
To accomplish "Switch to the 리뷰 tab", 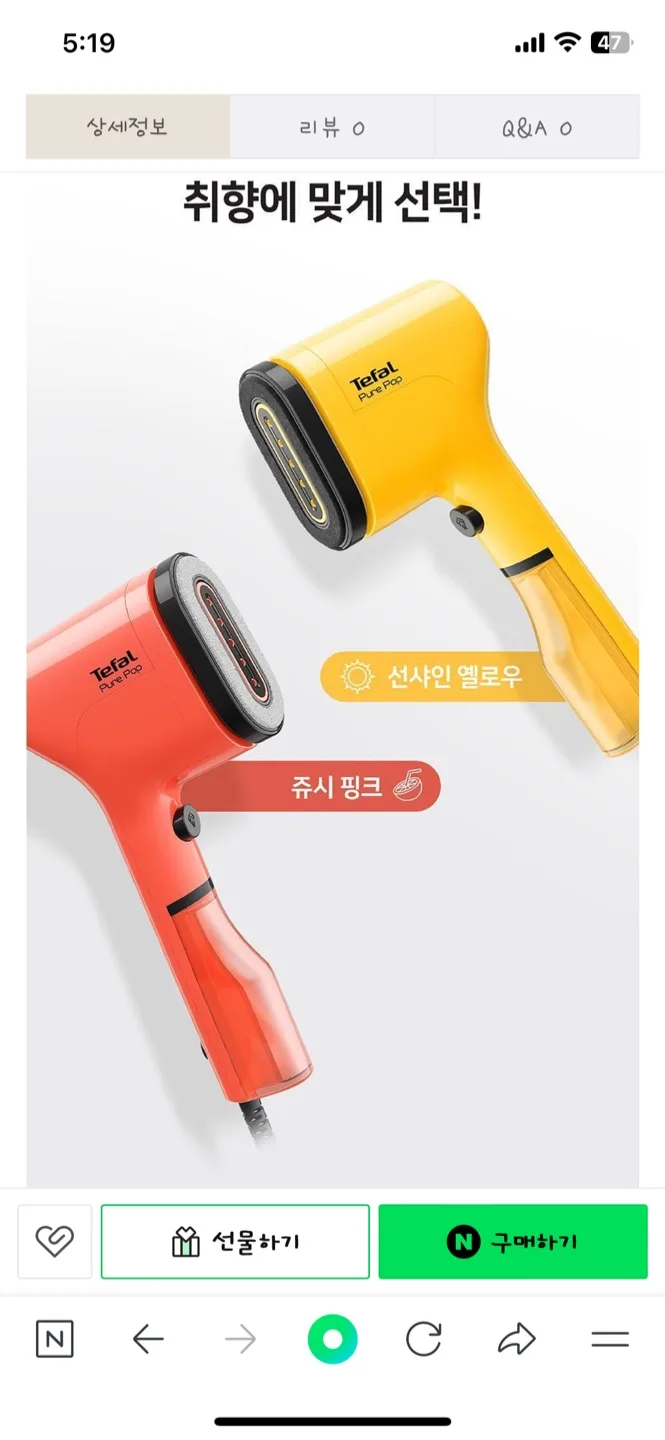I will pyautogui.click(x=332, y=128).
